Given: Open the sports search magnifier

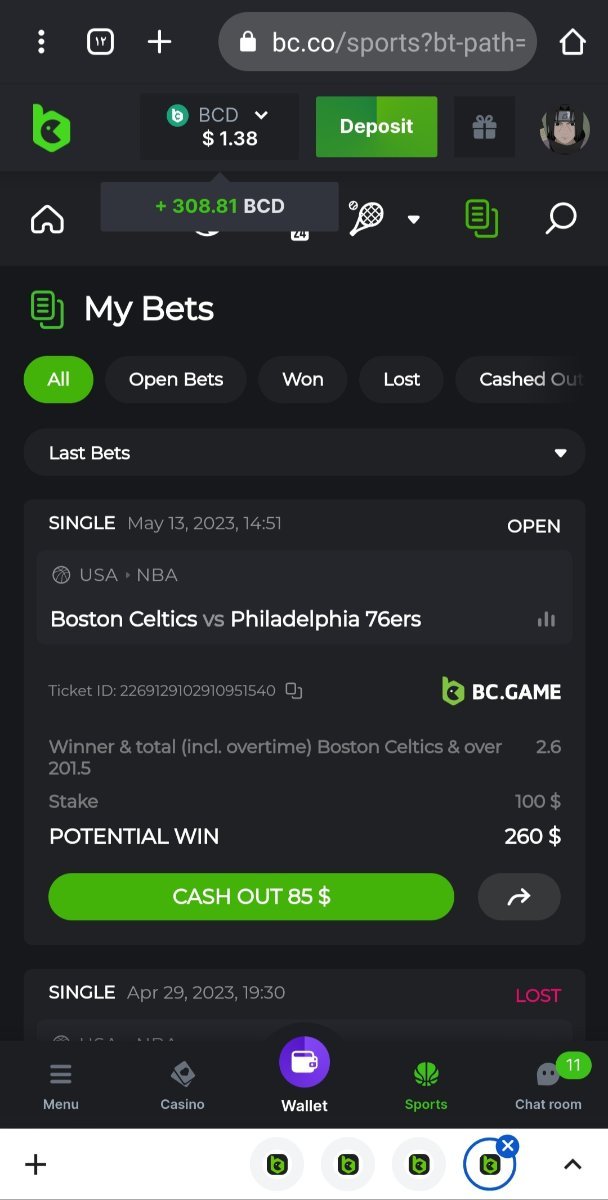Looking at the screenshot, I should [x=561, y=218].
